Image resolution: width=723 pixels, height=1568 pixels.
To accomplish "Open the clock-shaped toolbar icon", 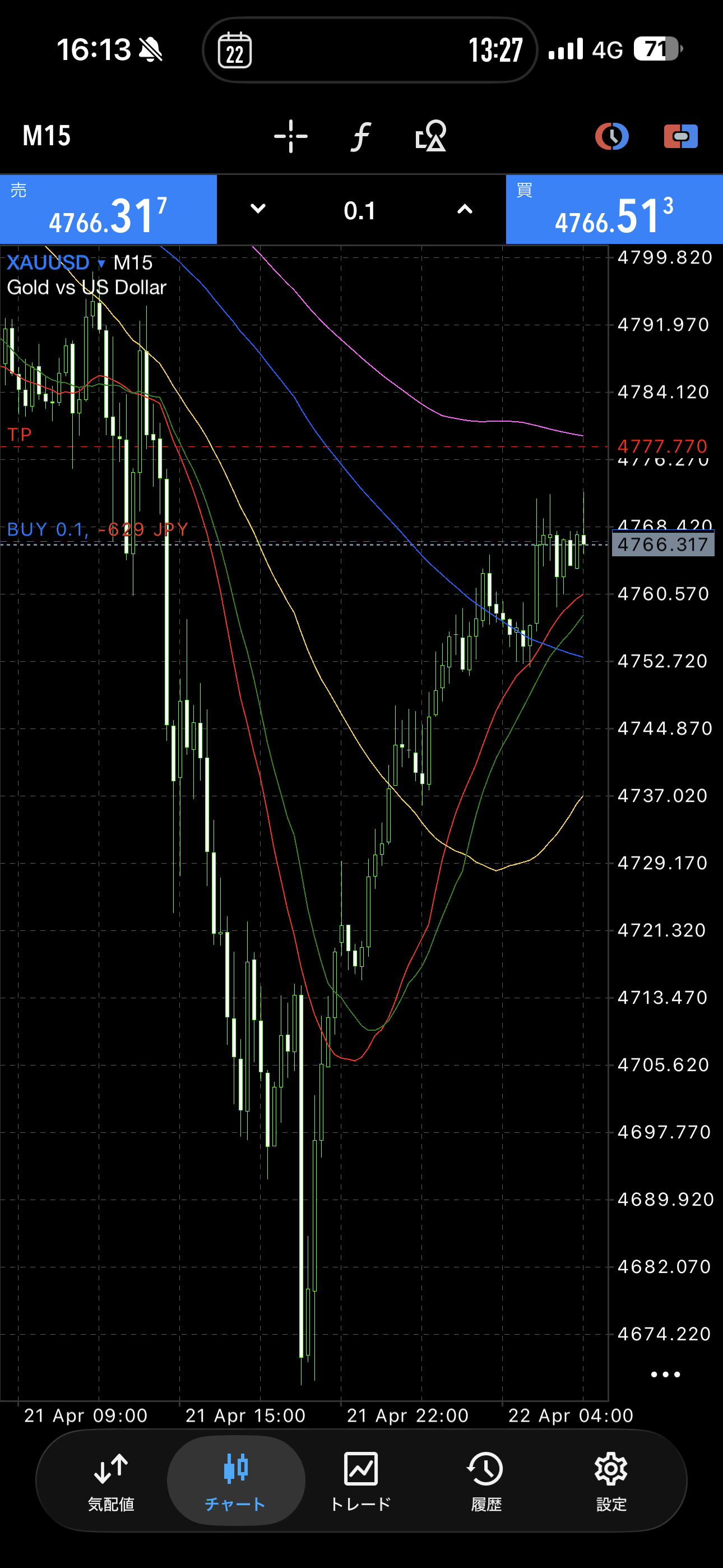I will (x=611, y=136).
